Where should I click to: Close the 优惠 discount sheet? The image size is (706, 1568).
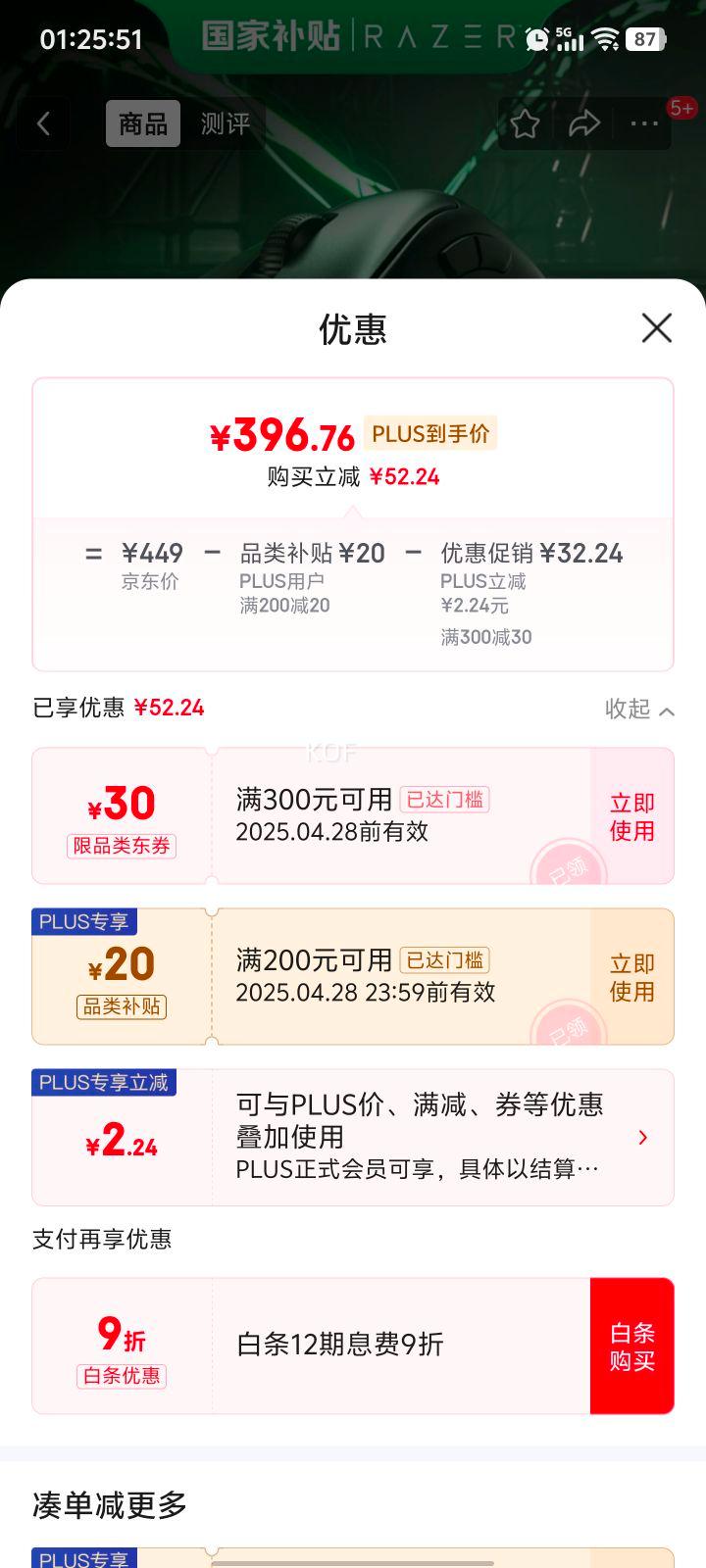[656, 327]
